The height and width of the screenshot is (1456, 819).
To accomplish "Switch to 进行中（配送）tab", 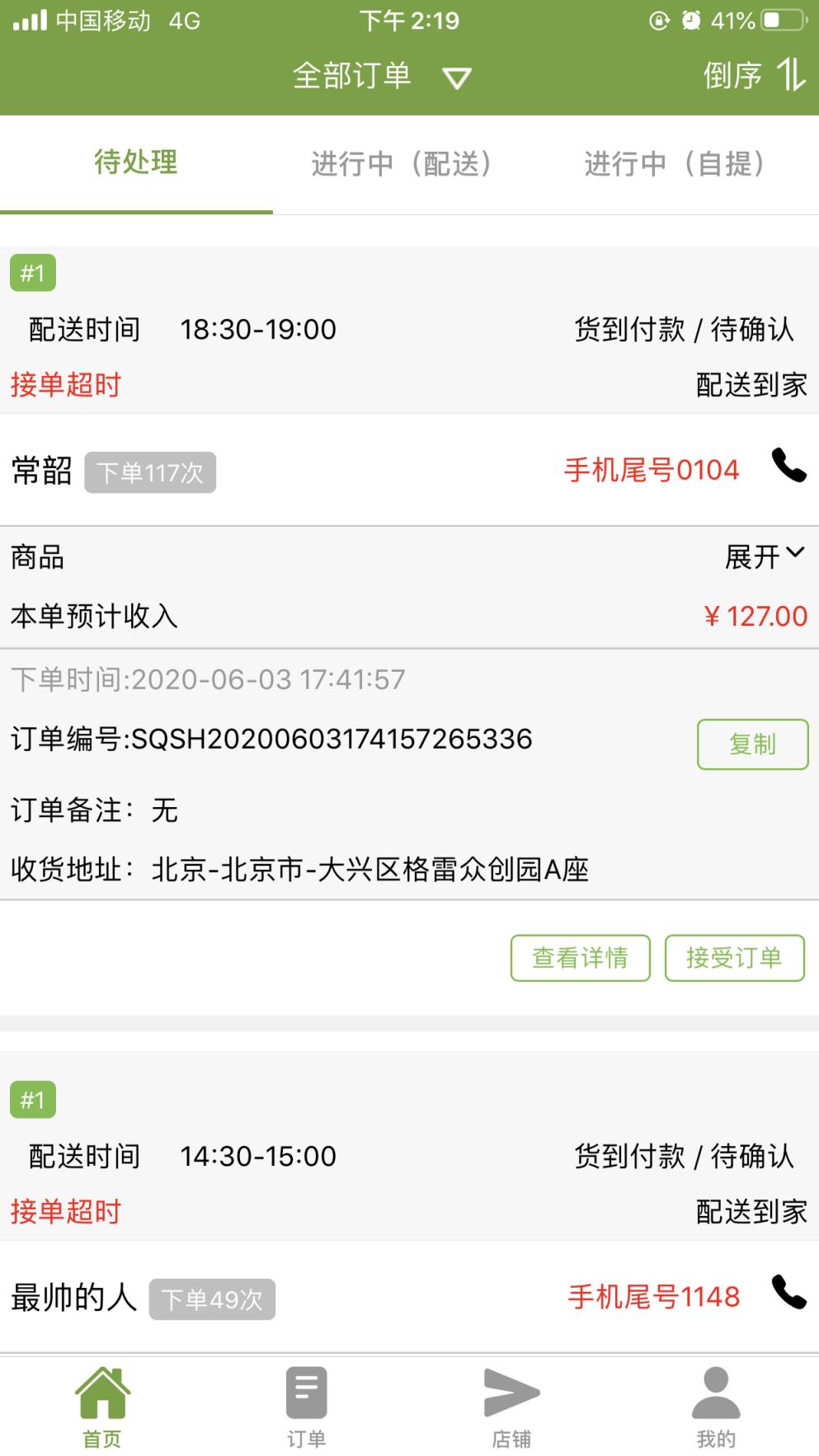I will coord(403,163).
